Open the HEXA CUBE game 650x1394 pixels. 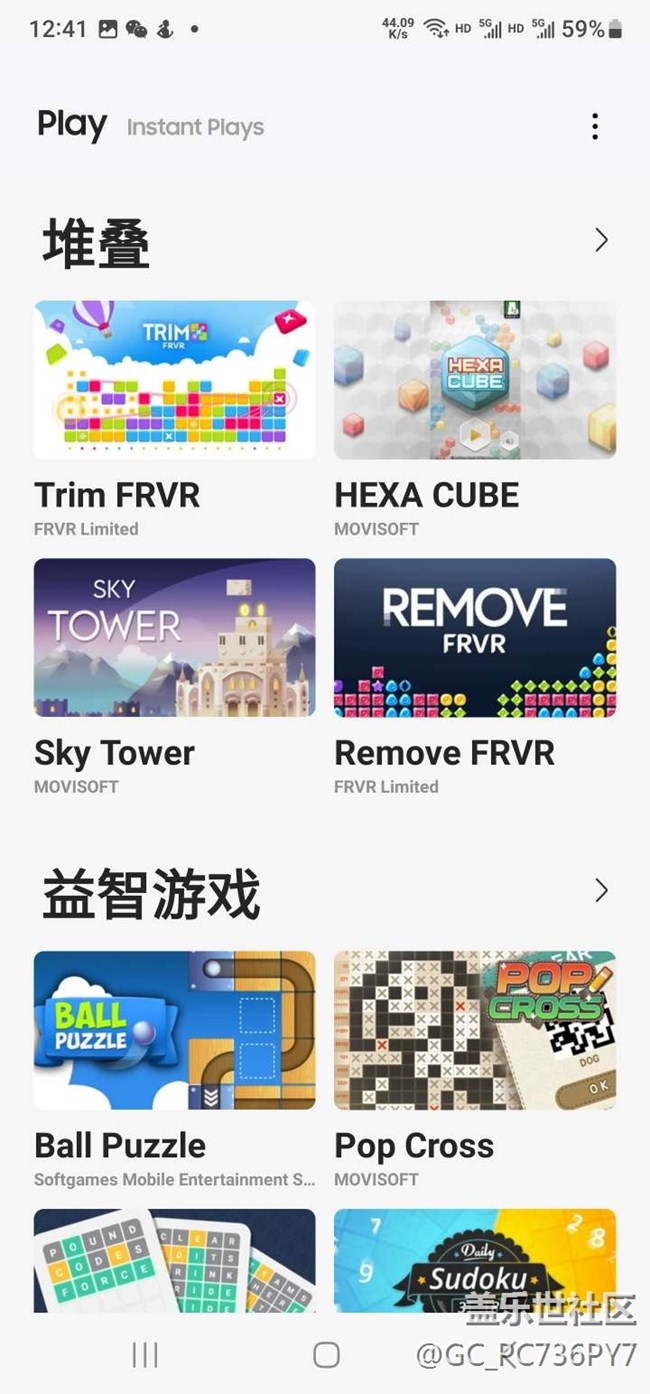point(475,380)
